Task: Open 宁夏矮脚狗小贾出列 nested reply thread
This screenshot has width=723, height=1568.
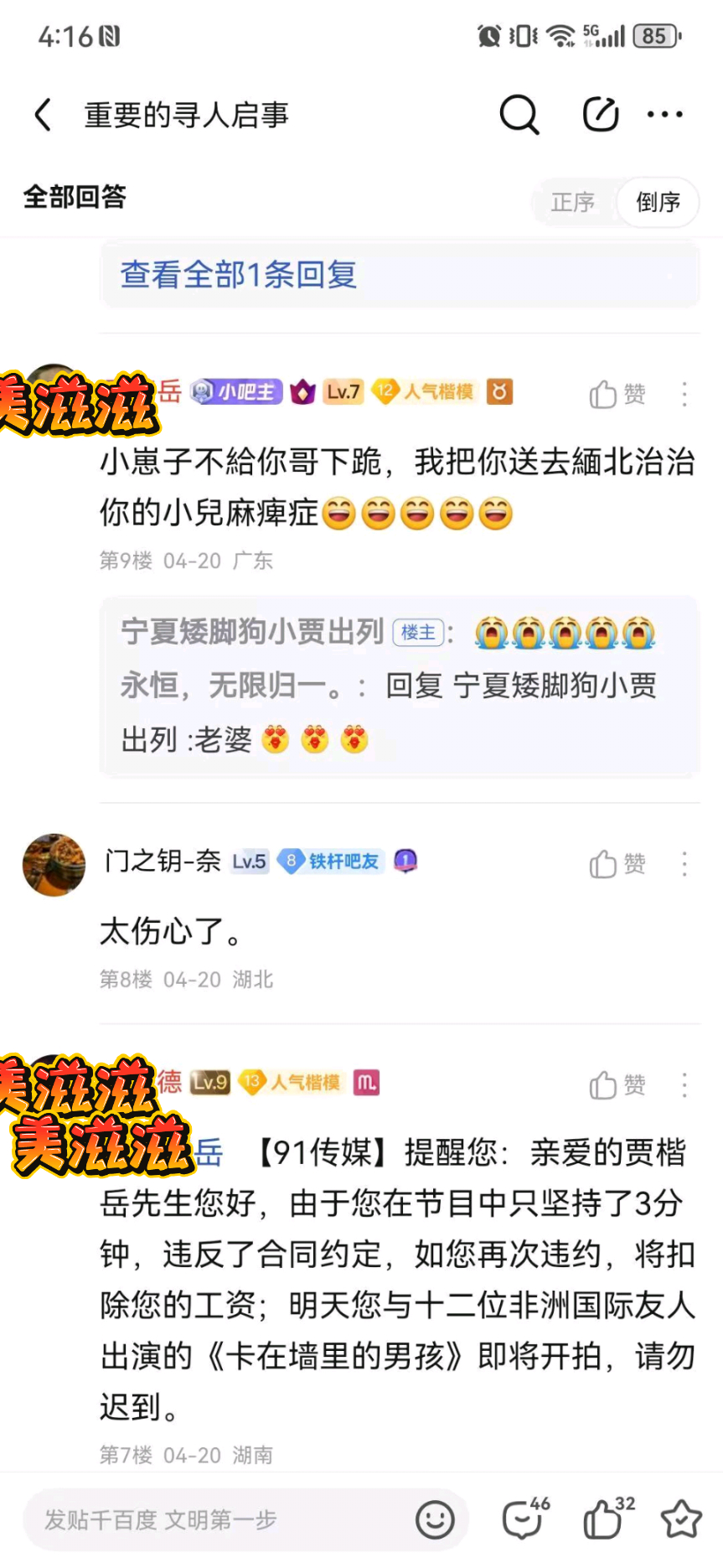Action: click(x=400, y=686)
